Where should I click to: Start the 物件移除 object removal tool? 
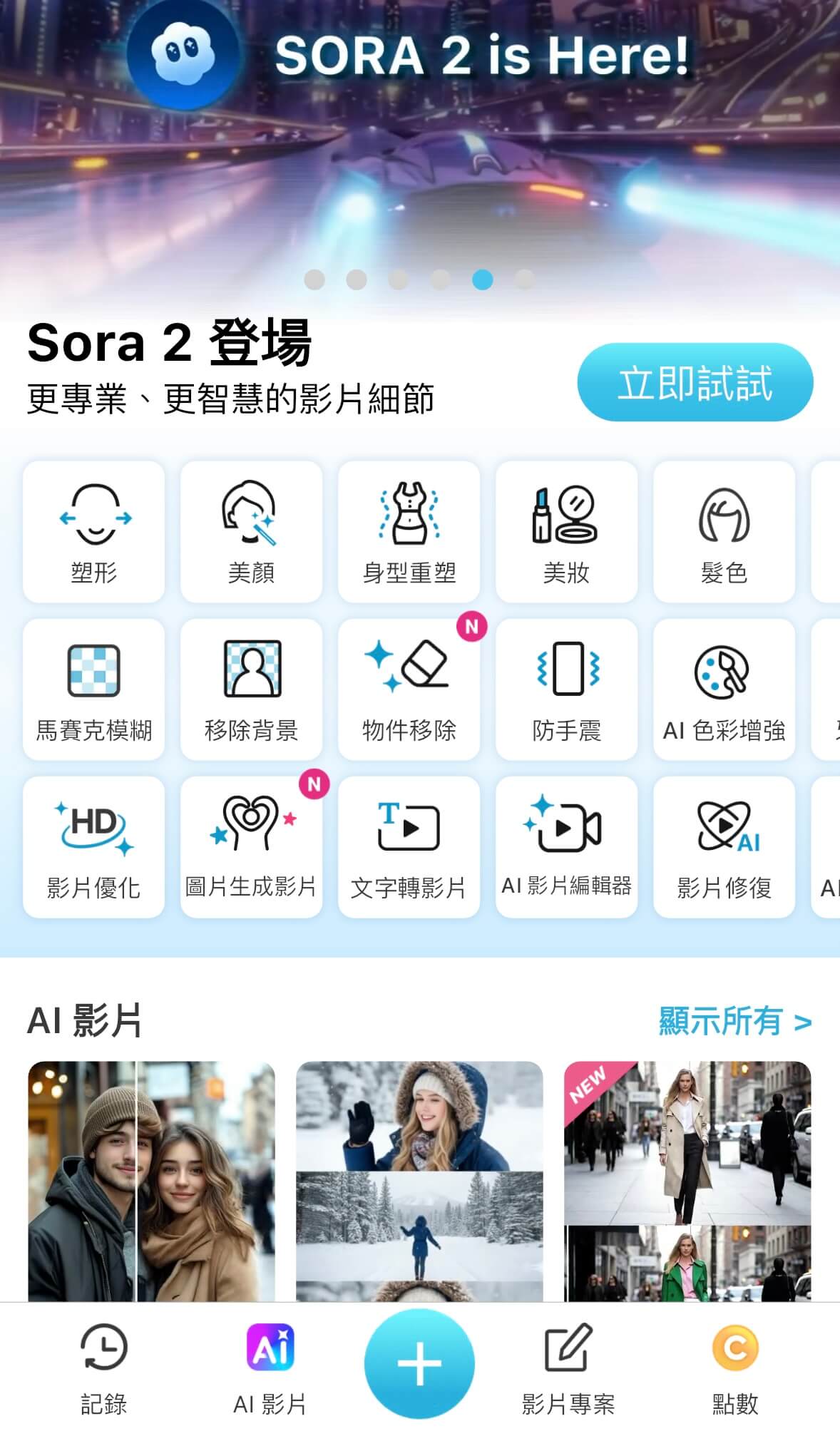point(409,689)
